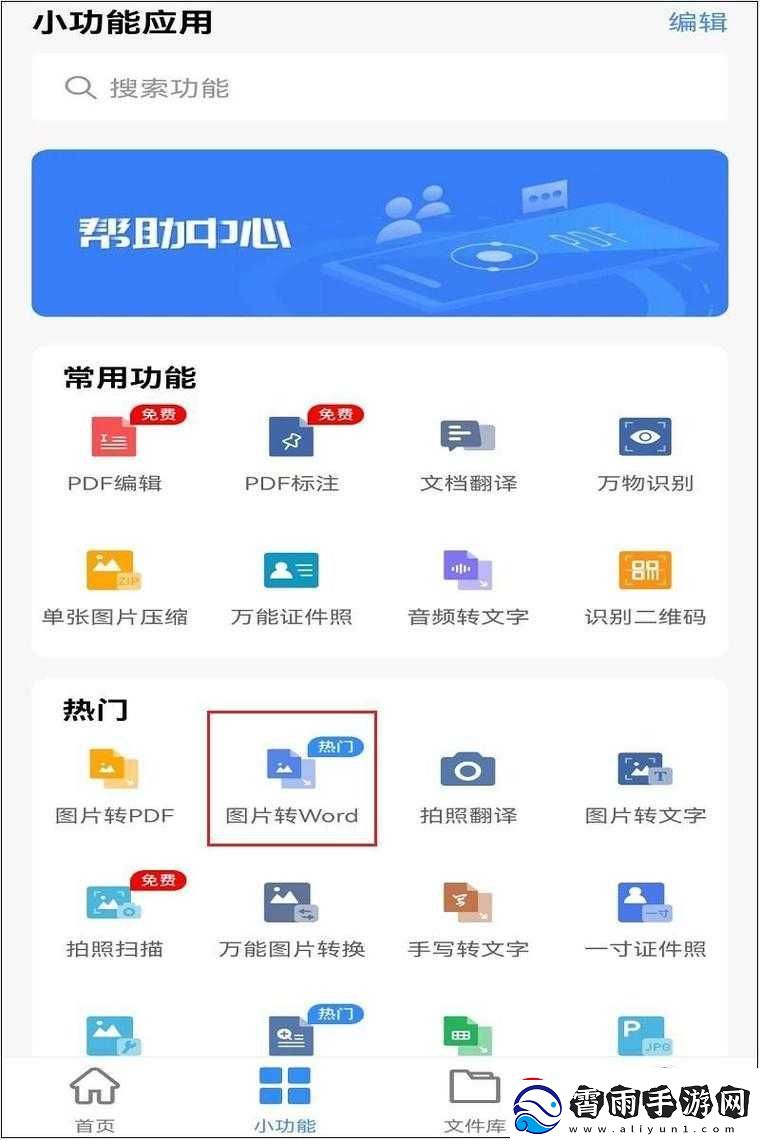Open 图片转文字
Viewport: 760px width, 1140px height.
pyautogui.click(x=645, y=785)
